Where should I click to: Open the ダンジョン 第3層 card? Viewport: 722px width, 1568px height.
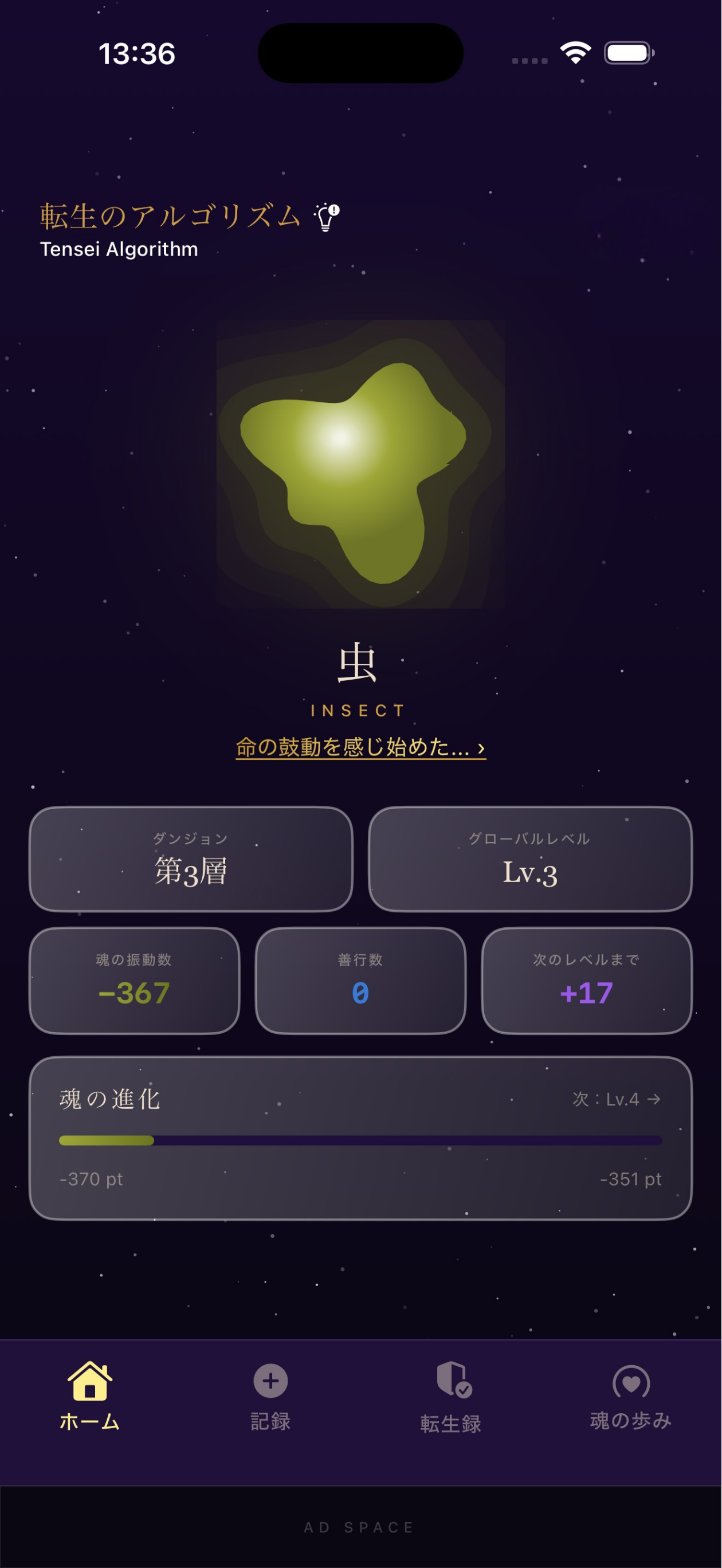(x=191, y=859)
